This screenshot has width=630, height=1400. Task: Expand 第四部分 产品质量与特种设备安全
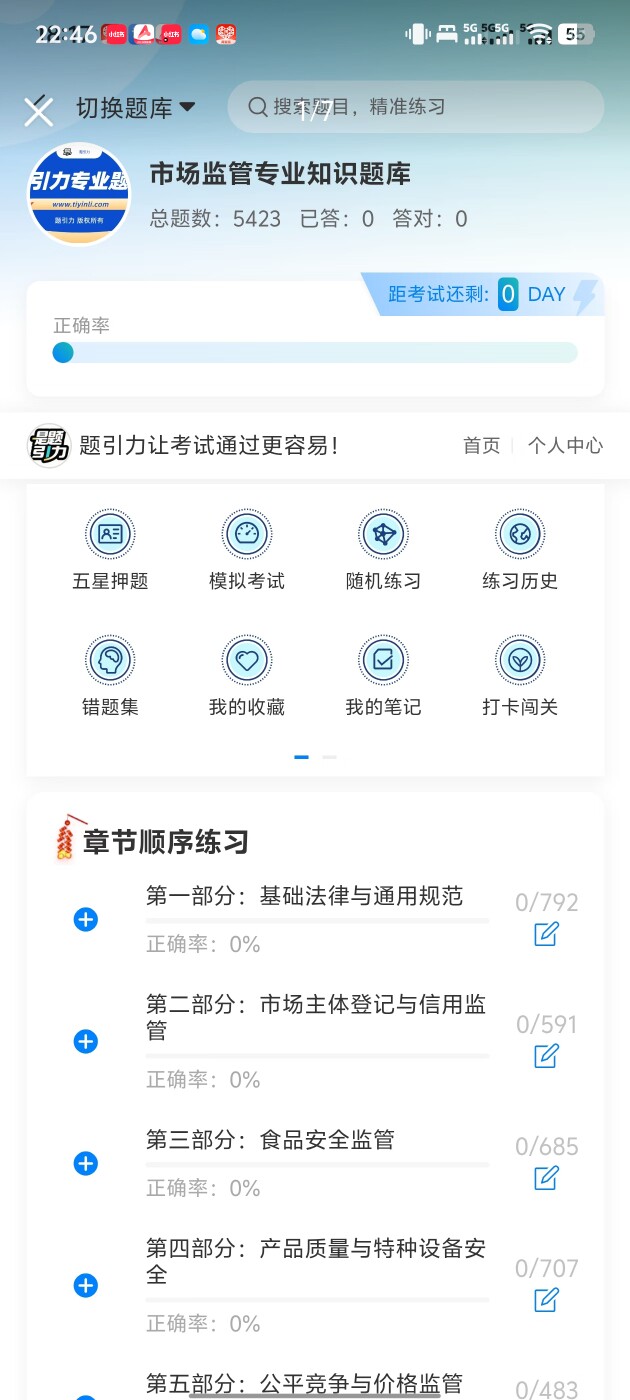click(86, 1285)
